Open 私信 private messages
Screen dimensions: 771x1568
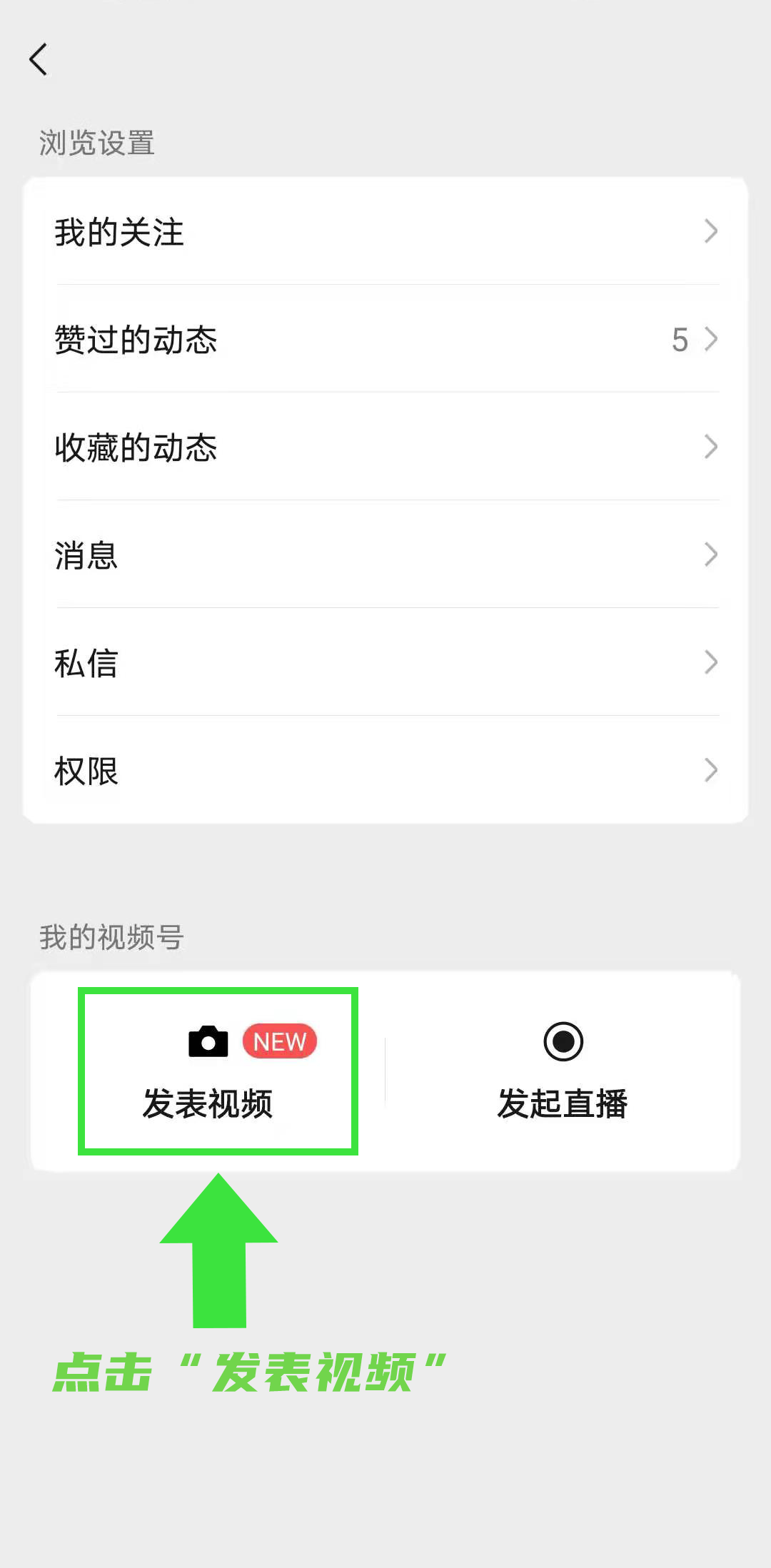click(385, 663)
